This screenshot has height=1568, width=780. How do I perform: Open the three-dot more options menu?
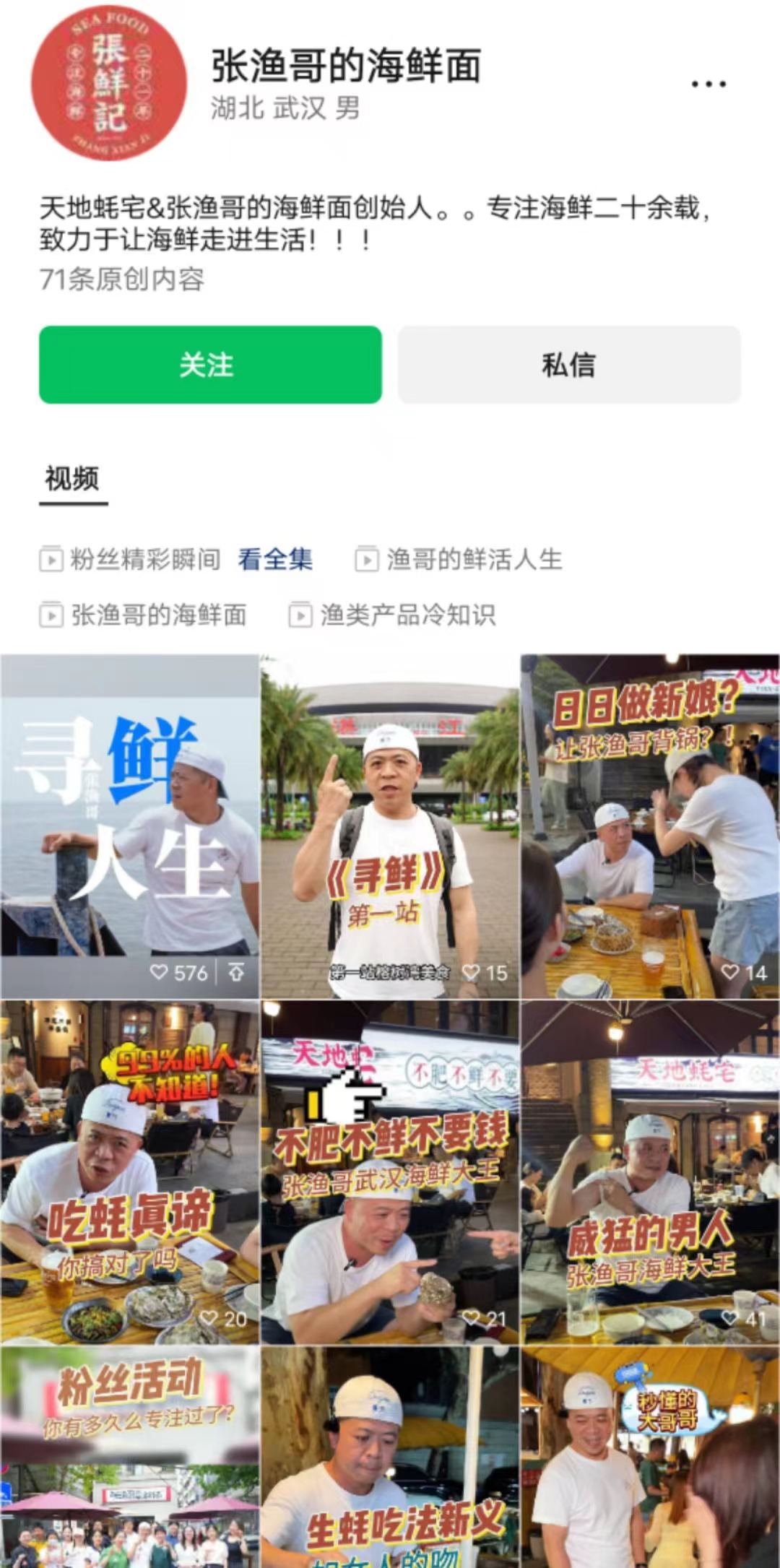click(708, 85)
